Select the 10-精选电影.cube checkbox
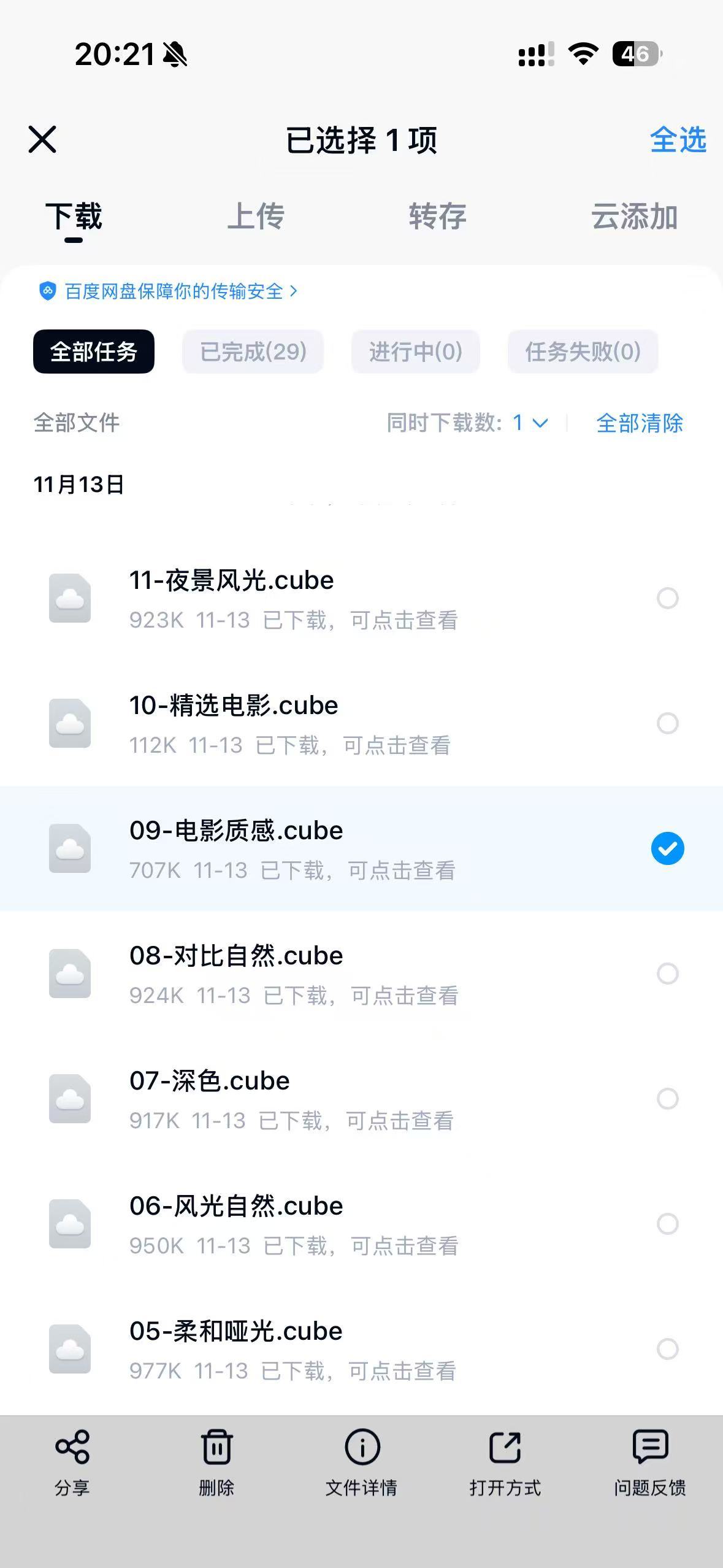723x1568 pixels. [x=667, y=723]
